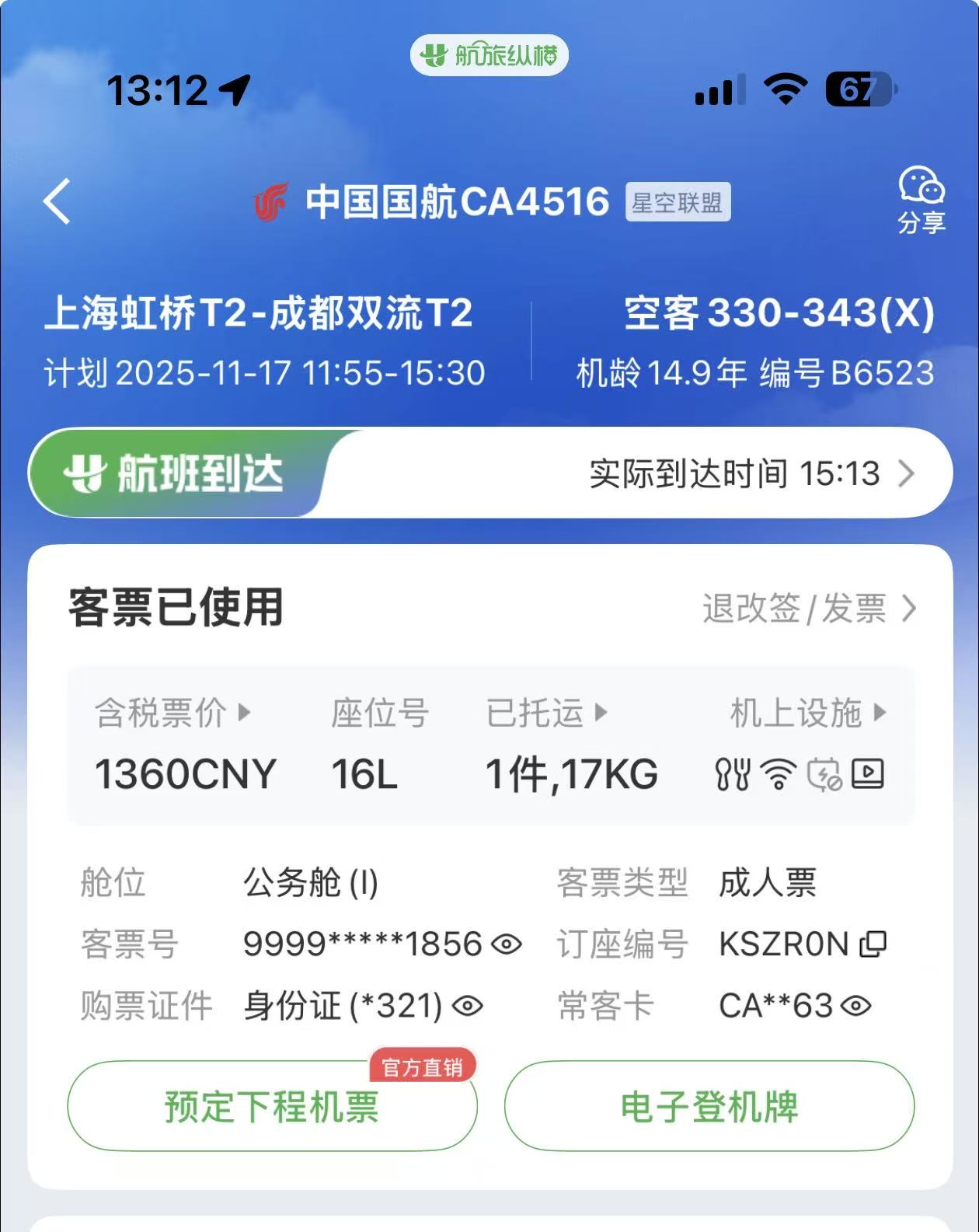Tap the 航旅纵横 pill at the top
The width and height of the screenshot is (979, 1232).
pyautogui.click(x=489, y=55)
